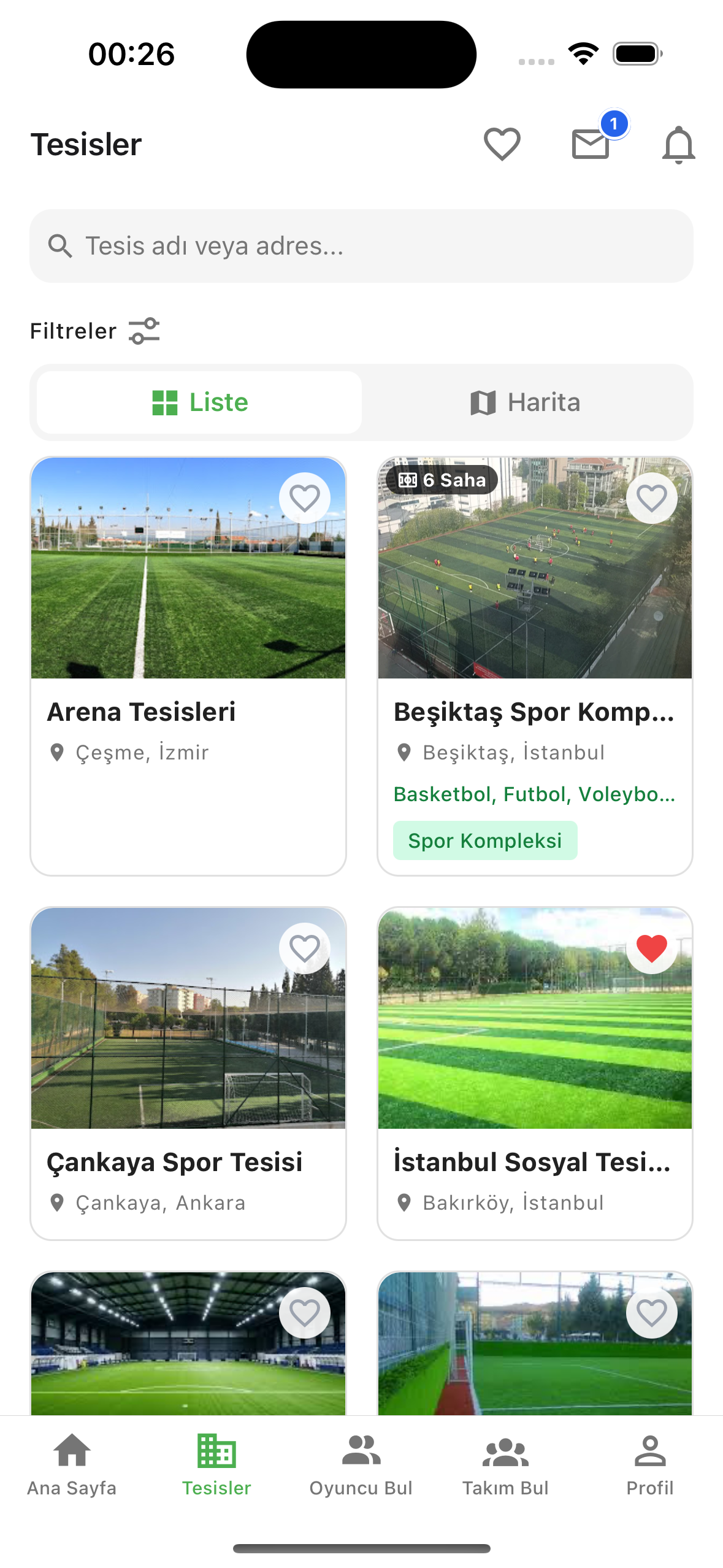View the 6 Saha badge details
The height and width of the screenshot is (1568, 723).
click(x=444, y=480)
